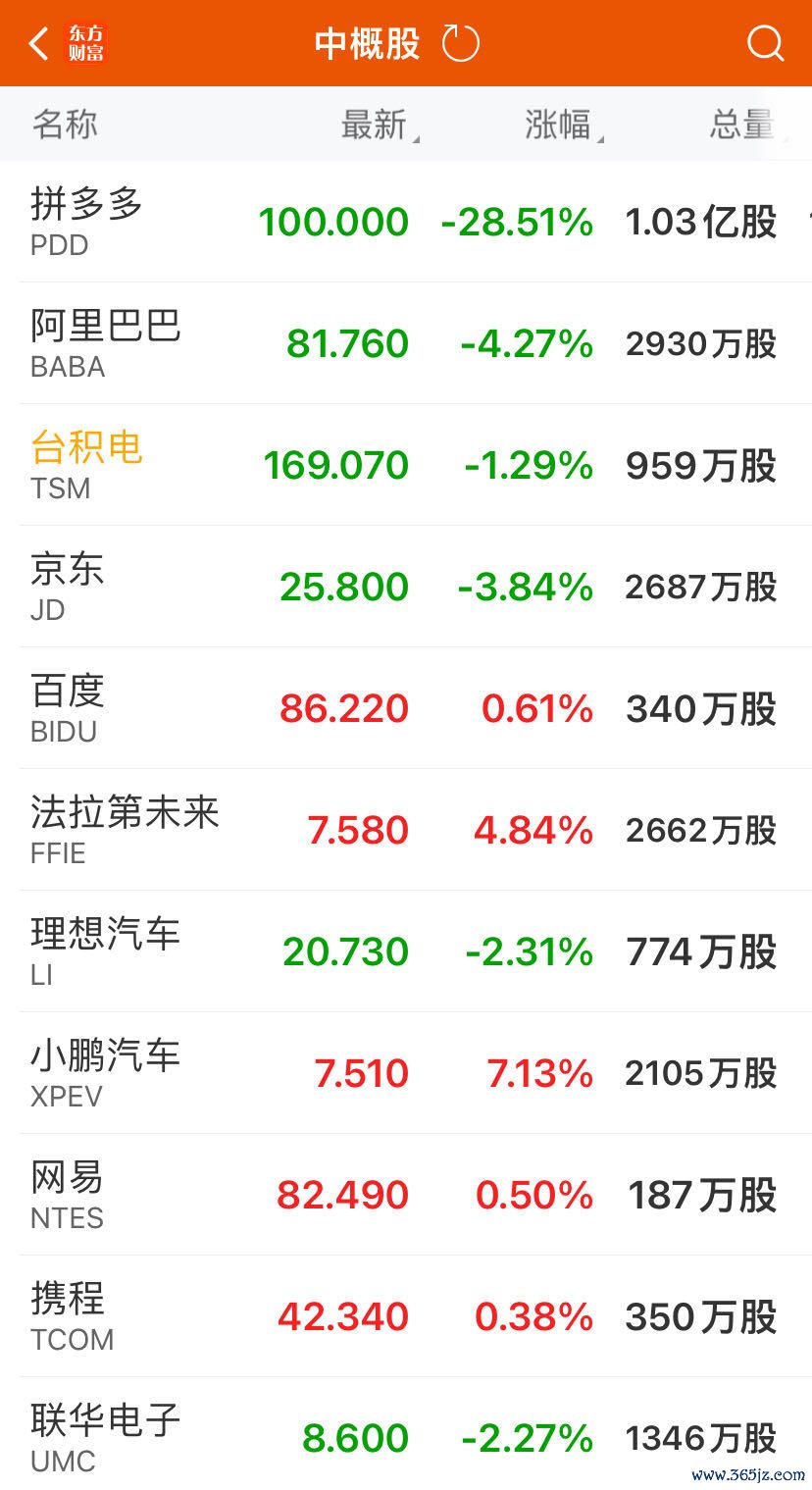Open 法拉第未来 FFIE details
812x1490 pixels.
[406, 830]
